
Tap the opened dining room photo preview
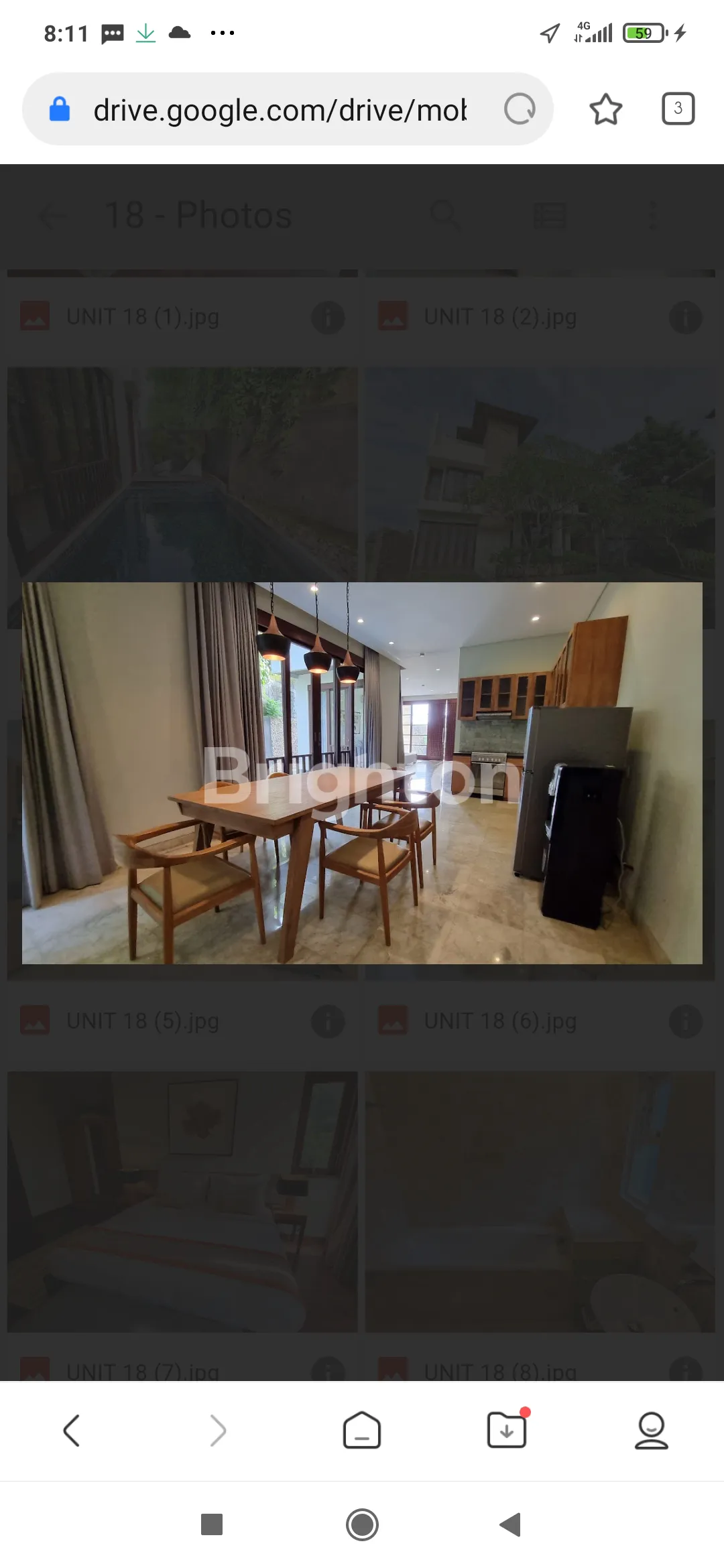coord(362,773)
